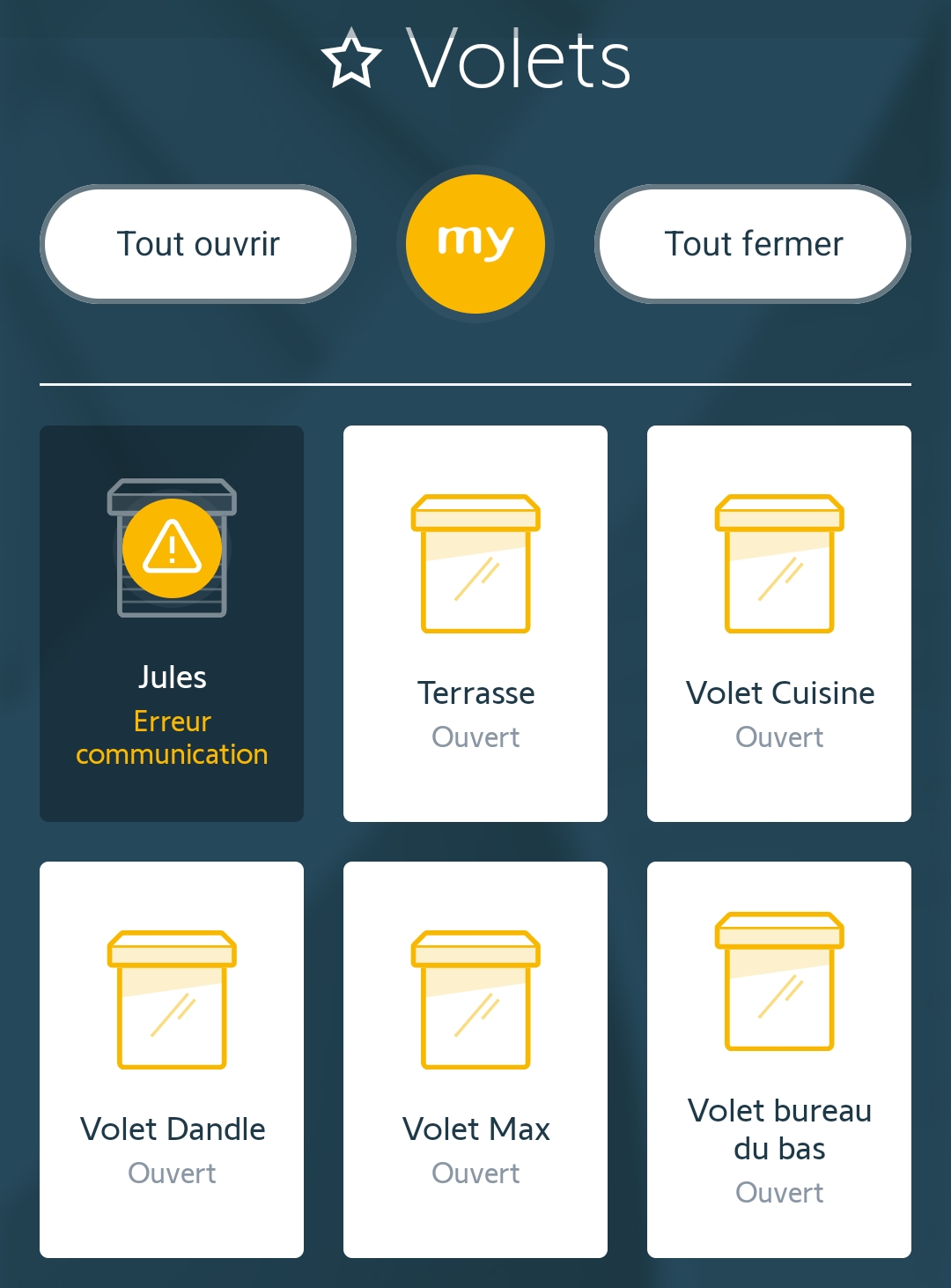Select Volet bureau du bas card

tap(779, 1059)
